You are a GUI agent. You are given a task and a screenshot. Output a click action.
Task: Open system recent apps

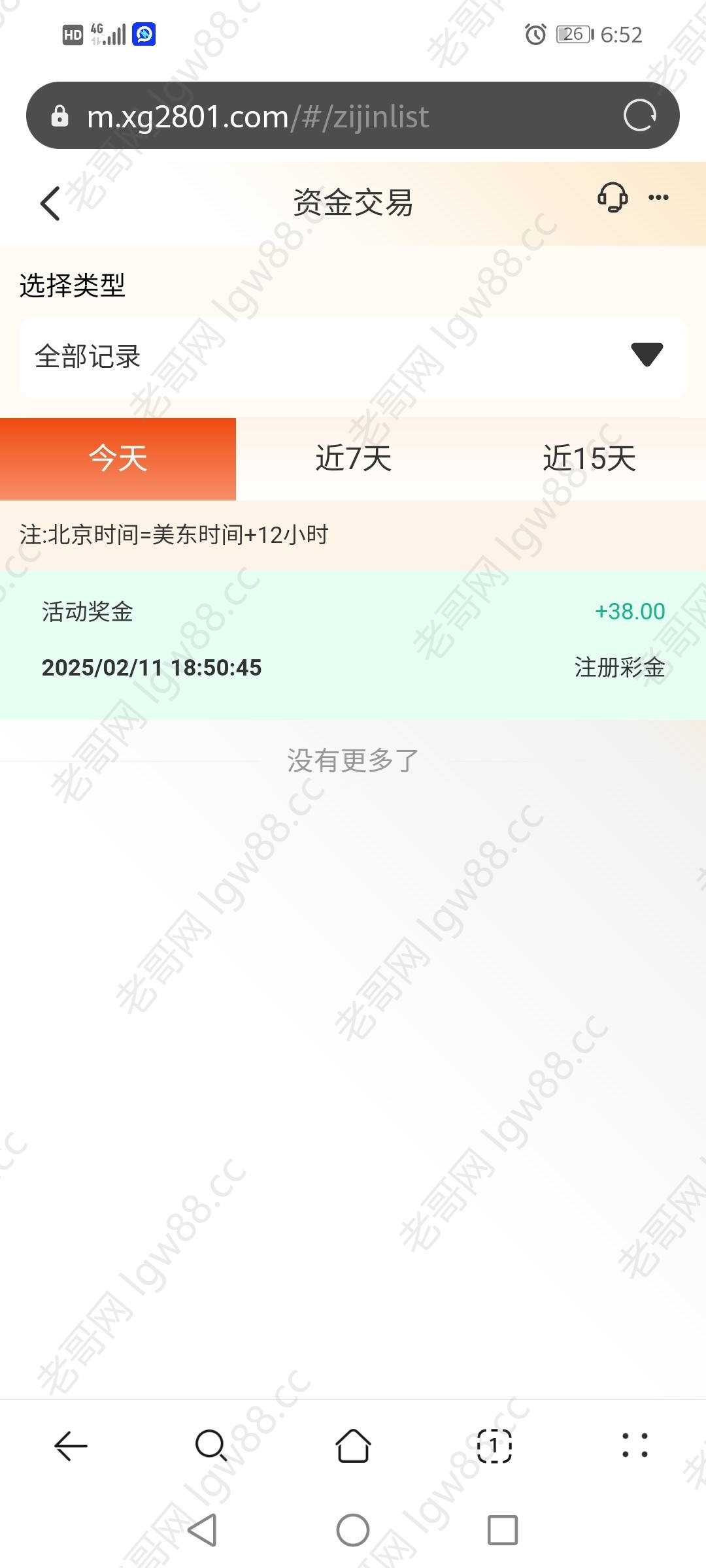click(503, 1530)
